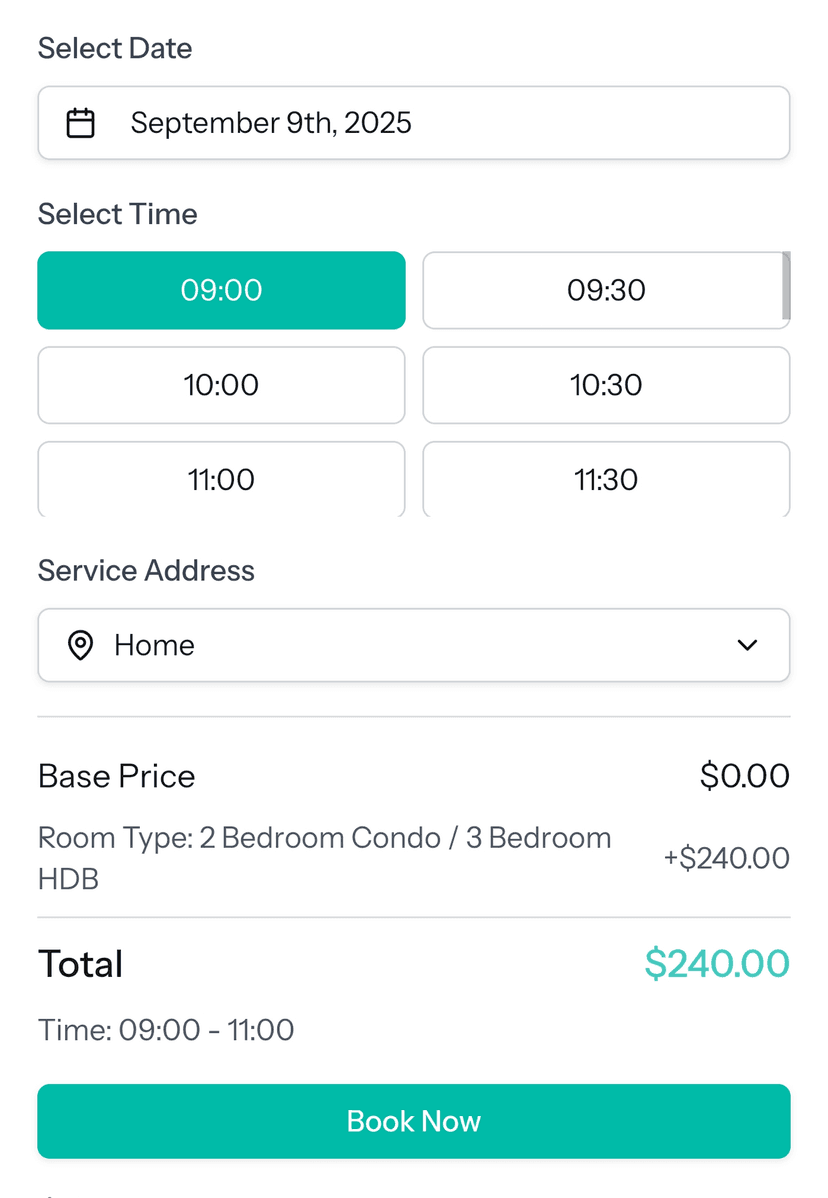Image resolution: width=828 pixels, height=1198 pixels.
Task: Click the September 9th, 2025 date text
Action: (270, 122)
